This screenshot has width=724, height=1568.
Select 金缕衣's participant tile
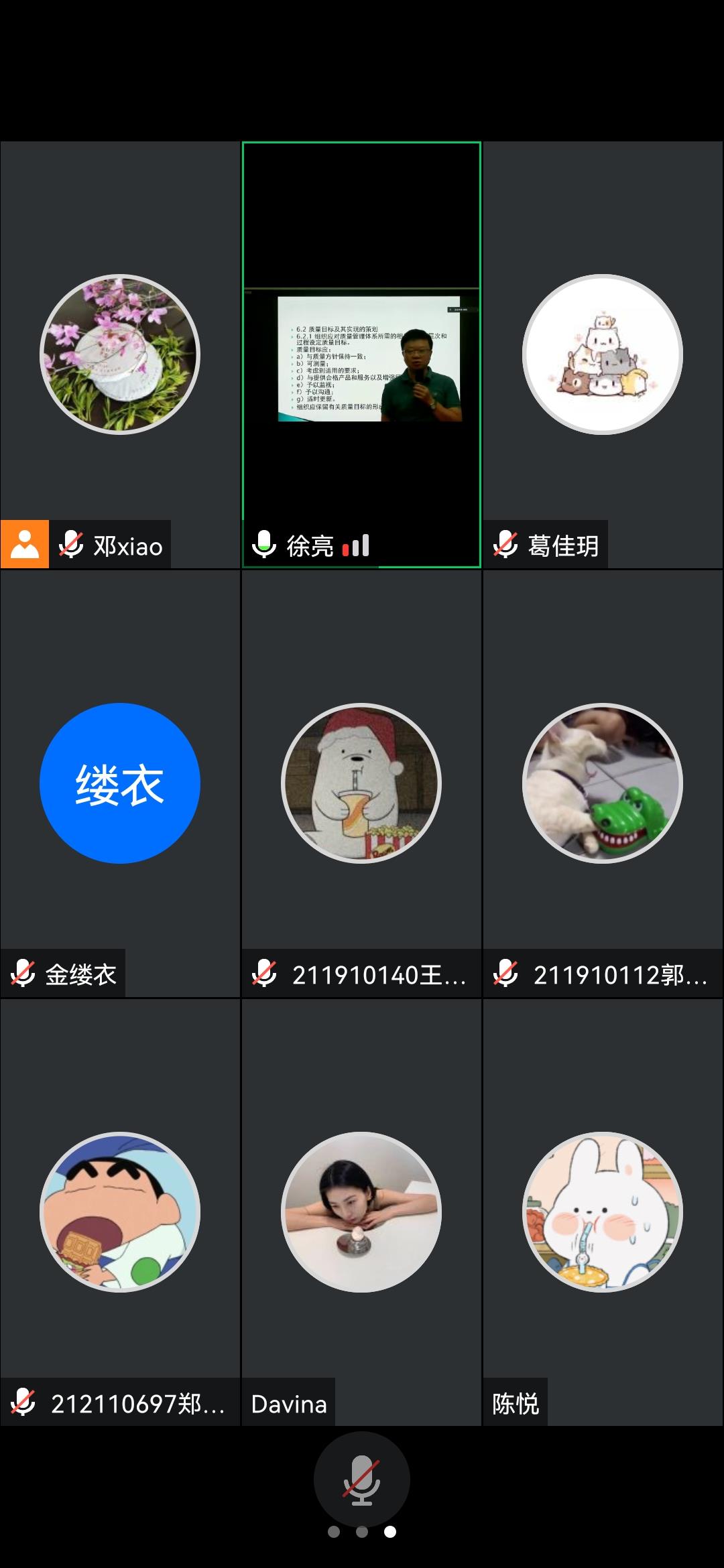click(120, 783)
